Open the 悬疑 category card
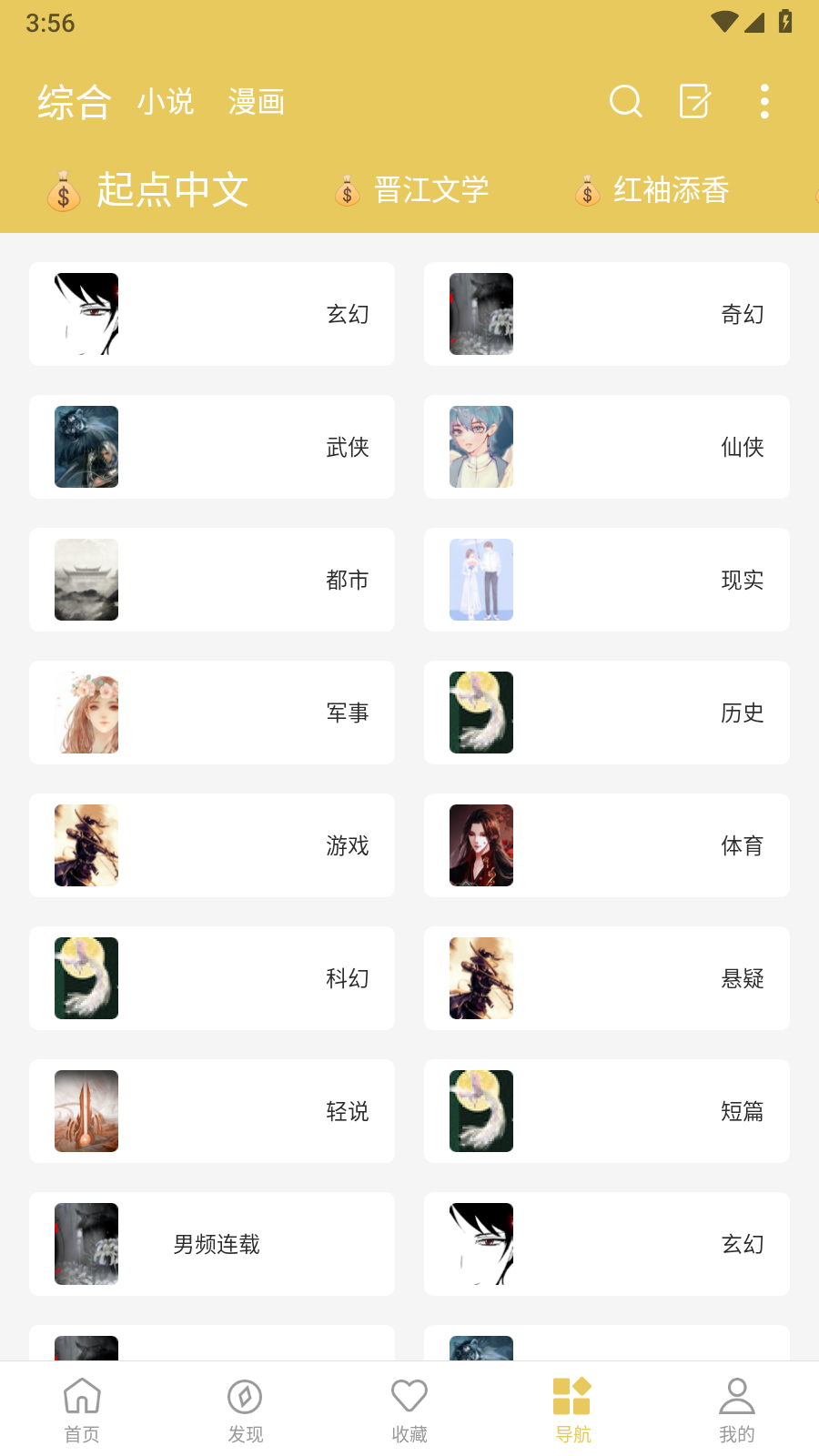The height and width of the screenshot is (1456, 819). (607, 978)
